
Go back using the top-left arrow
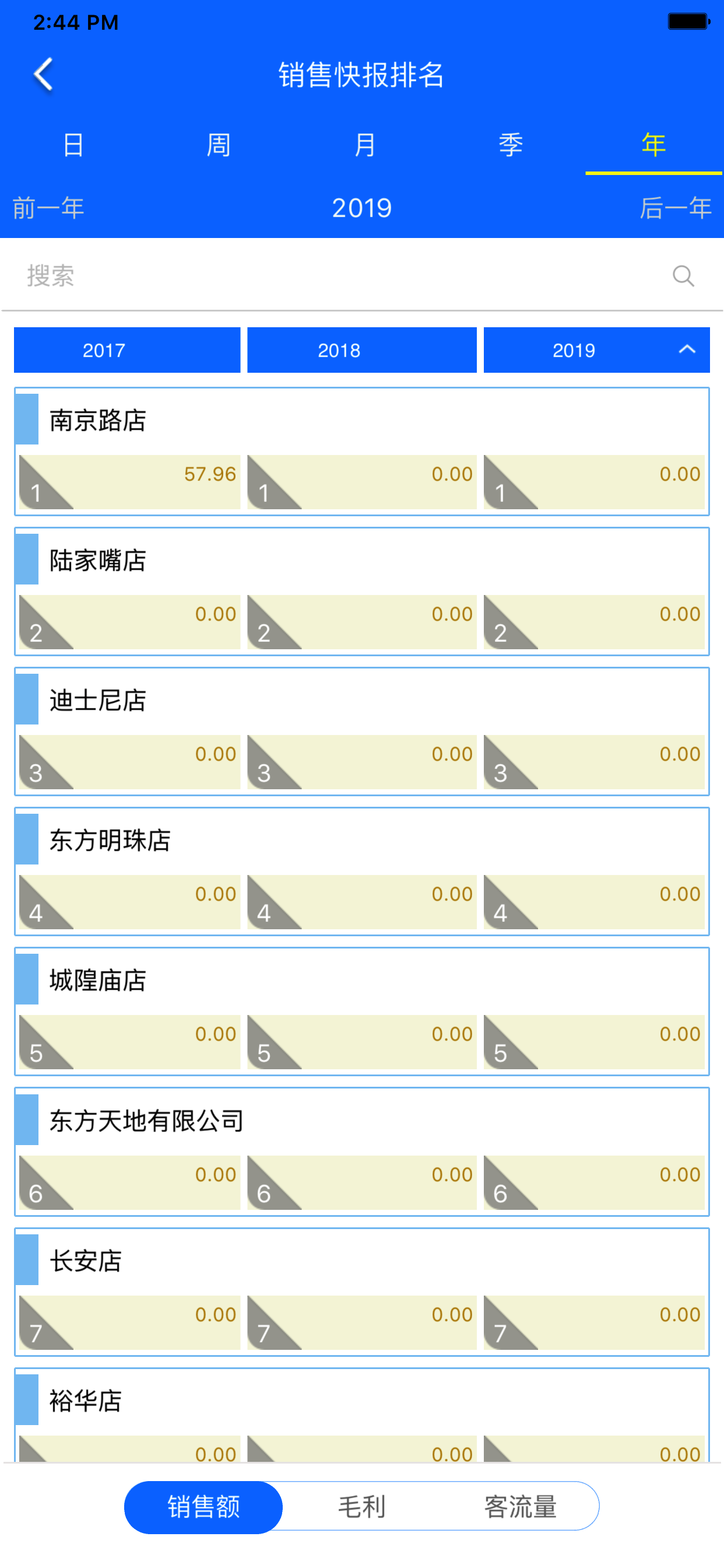43,75
